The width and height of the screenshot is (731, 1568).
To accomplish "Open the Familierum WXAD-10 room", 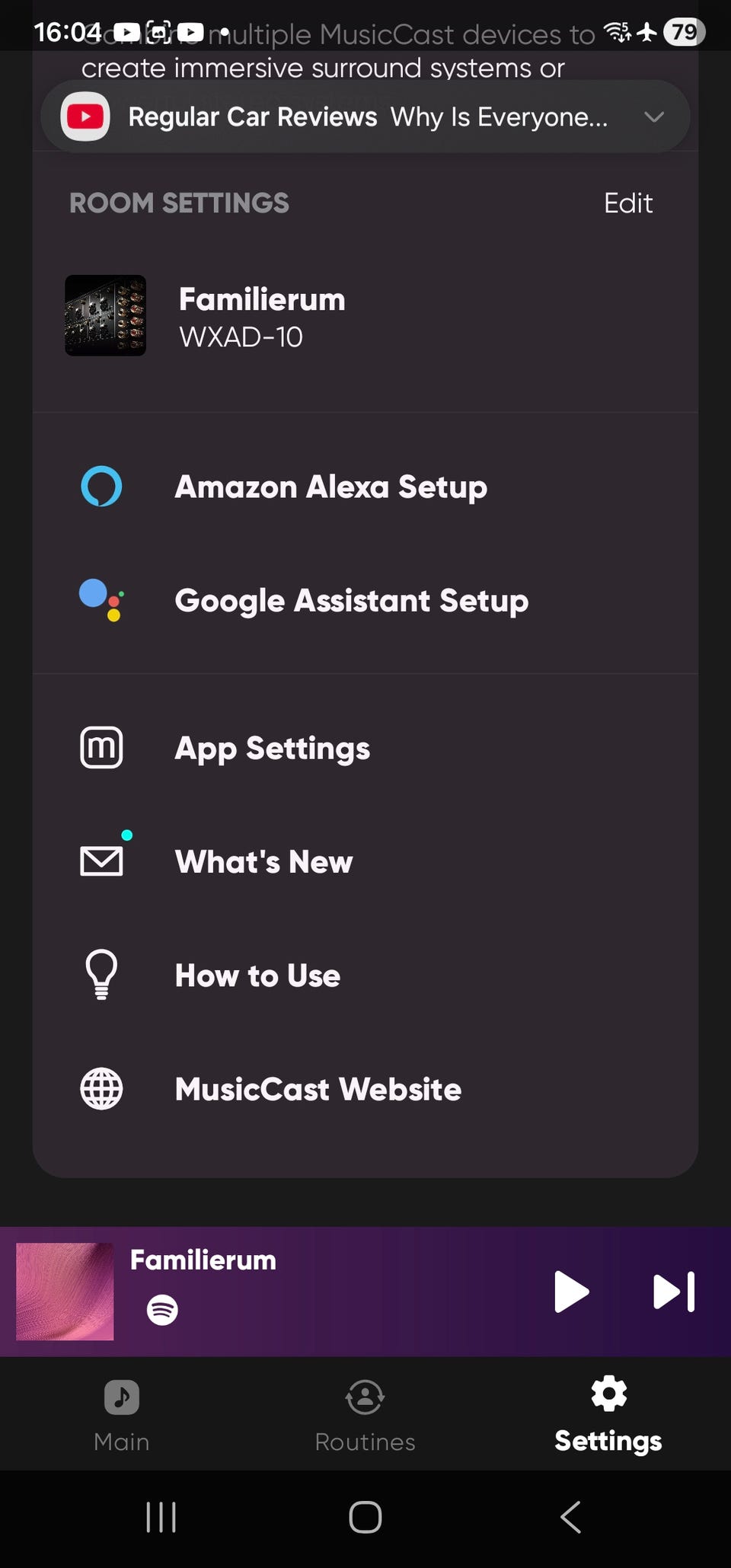I will [261, 317].
